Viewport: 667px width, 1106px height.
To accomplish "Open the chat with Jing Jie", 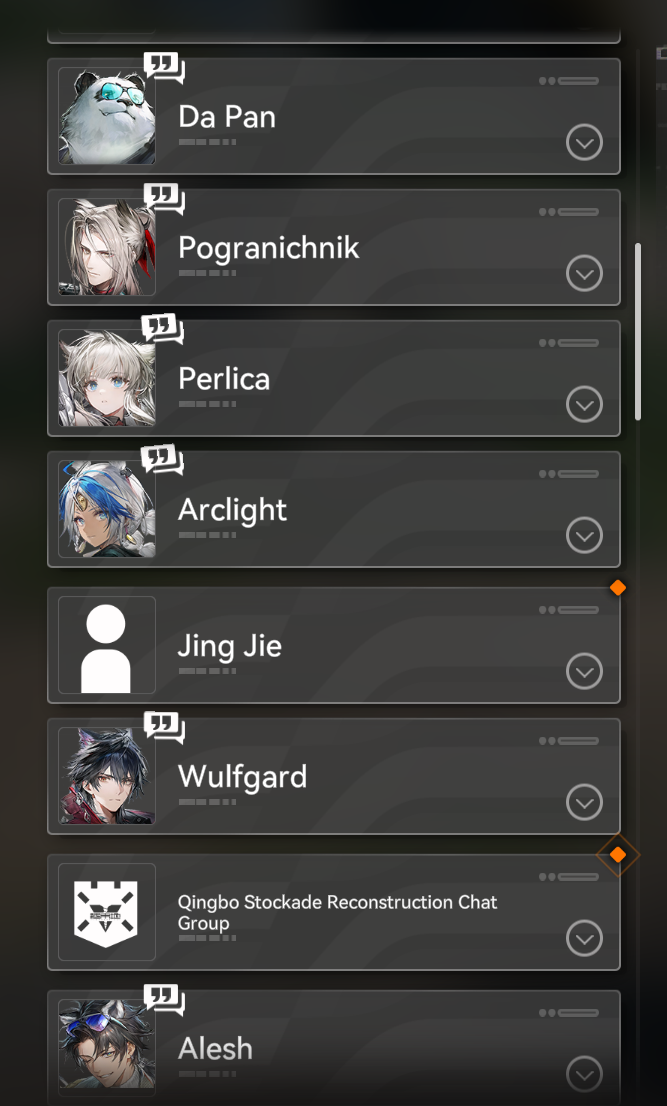I will (334, 645).
